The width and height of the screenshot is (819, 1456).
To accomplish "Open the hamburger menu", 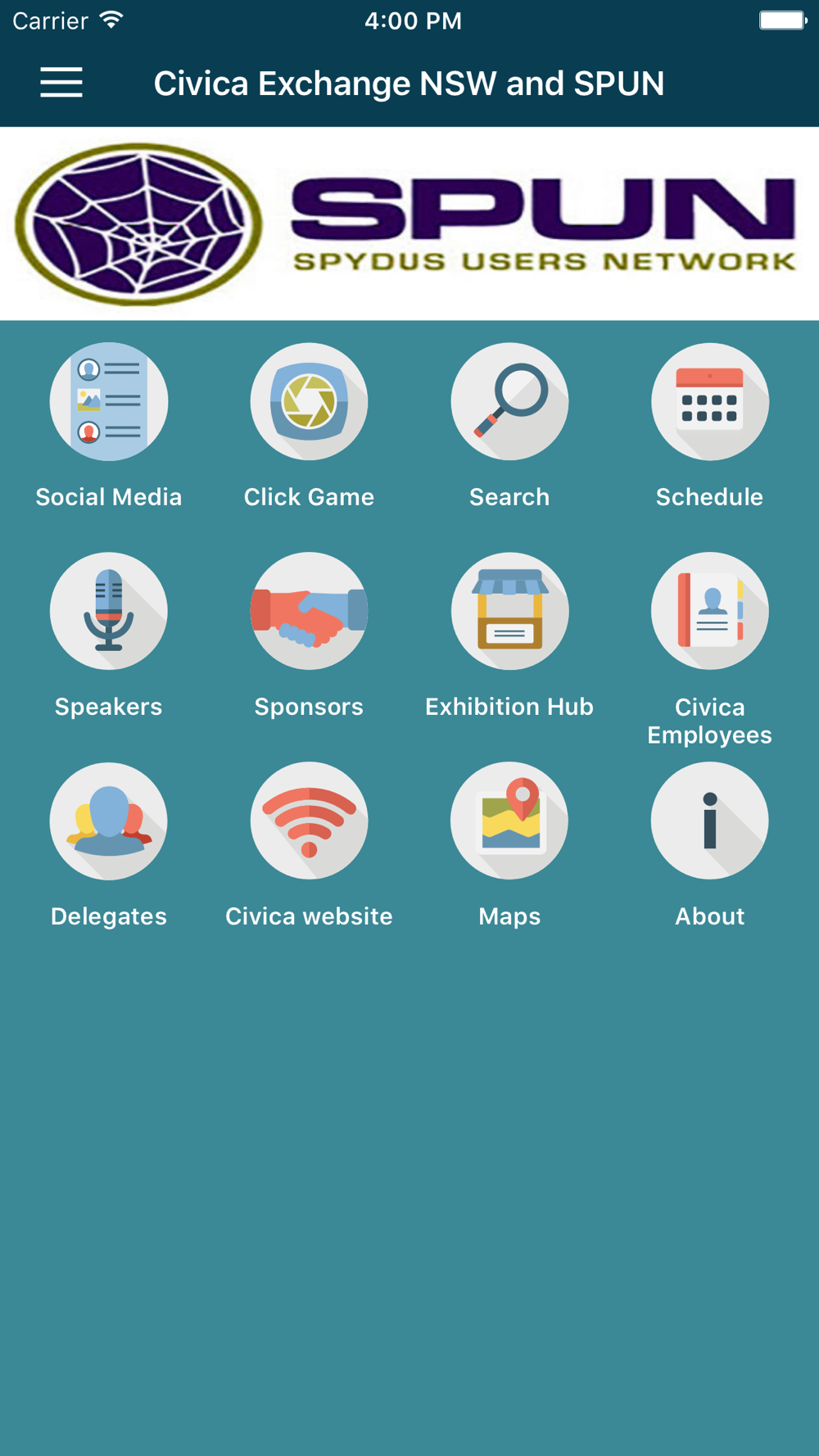I will tap(61, 83).
